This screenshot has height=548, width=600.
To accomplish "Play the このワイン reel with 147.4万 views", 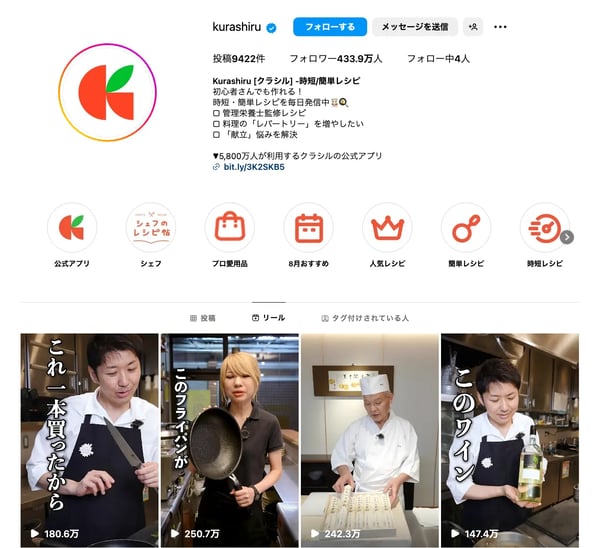I will pyautogui.click(x=510, y=440).
